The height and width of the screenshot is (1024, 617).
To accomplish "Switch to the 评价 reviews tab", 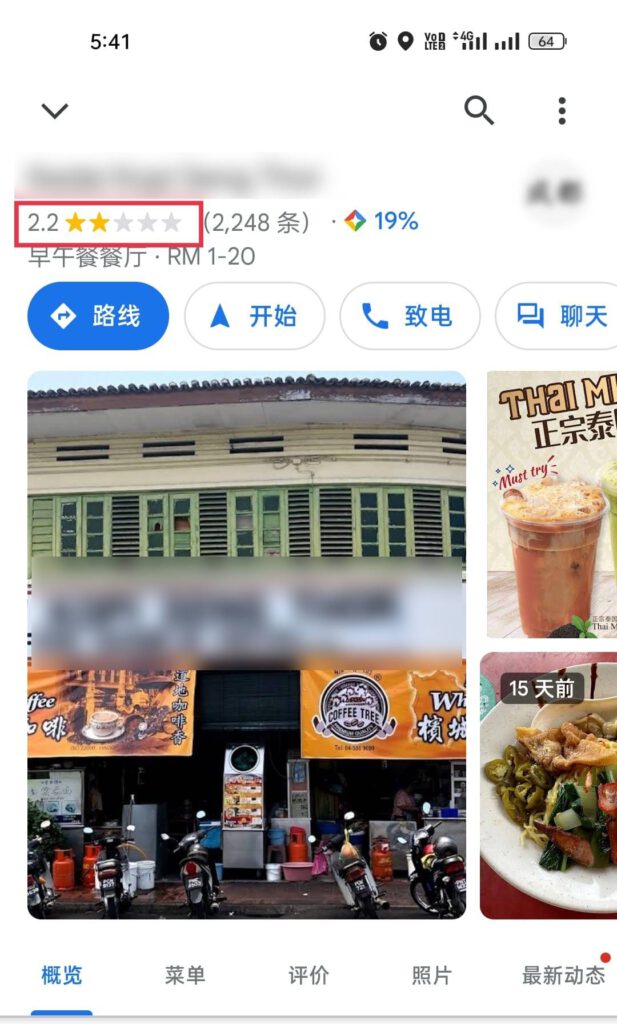I will [x=308, y=975].
